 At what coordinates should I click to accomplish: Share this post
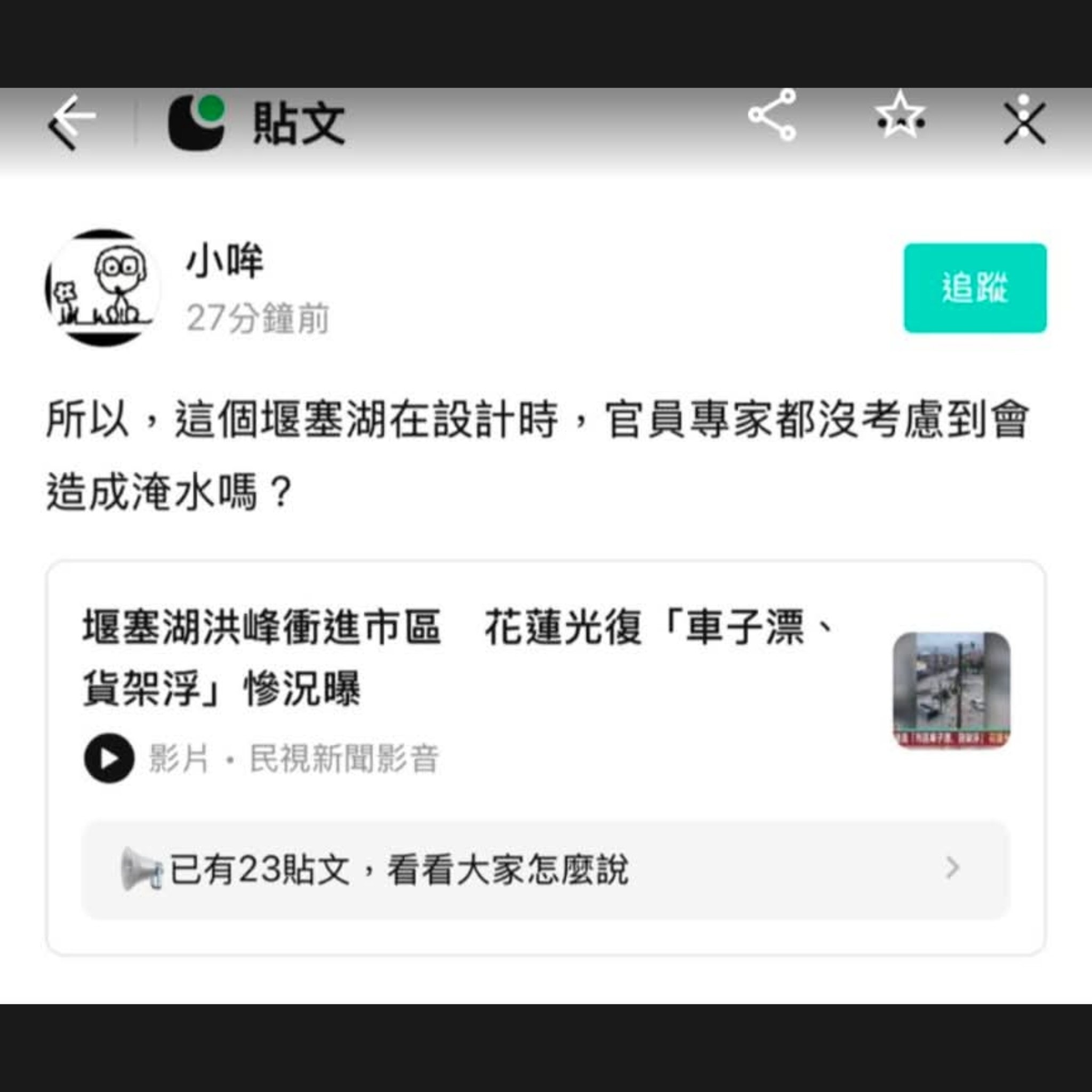pyautogui.click(x=772, y=116)
